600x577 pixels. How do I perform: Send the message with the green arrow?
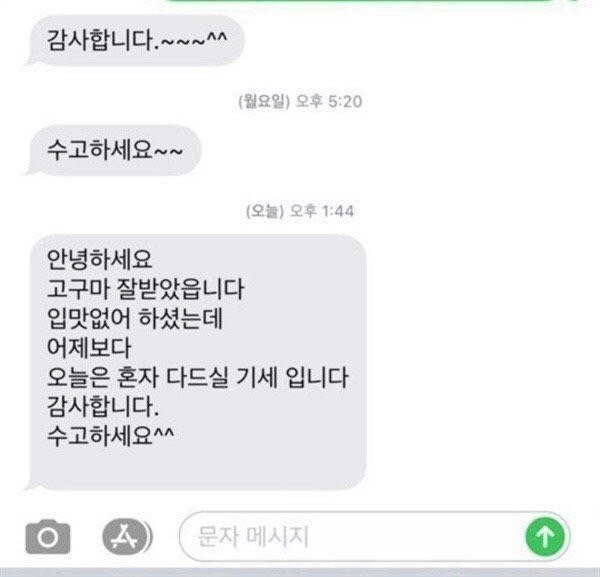[545, 537]
